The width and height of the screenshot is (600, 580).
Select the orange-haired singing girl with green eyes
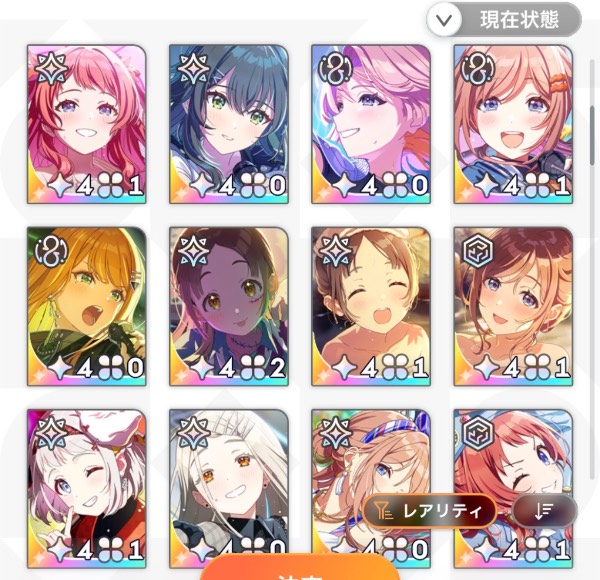click(x=86, y=305)
